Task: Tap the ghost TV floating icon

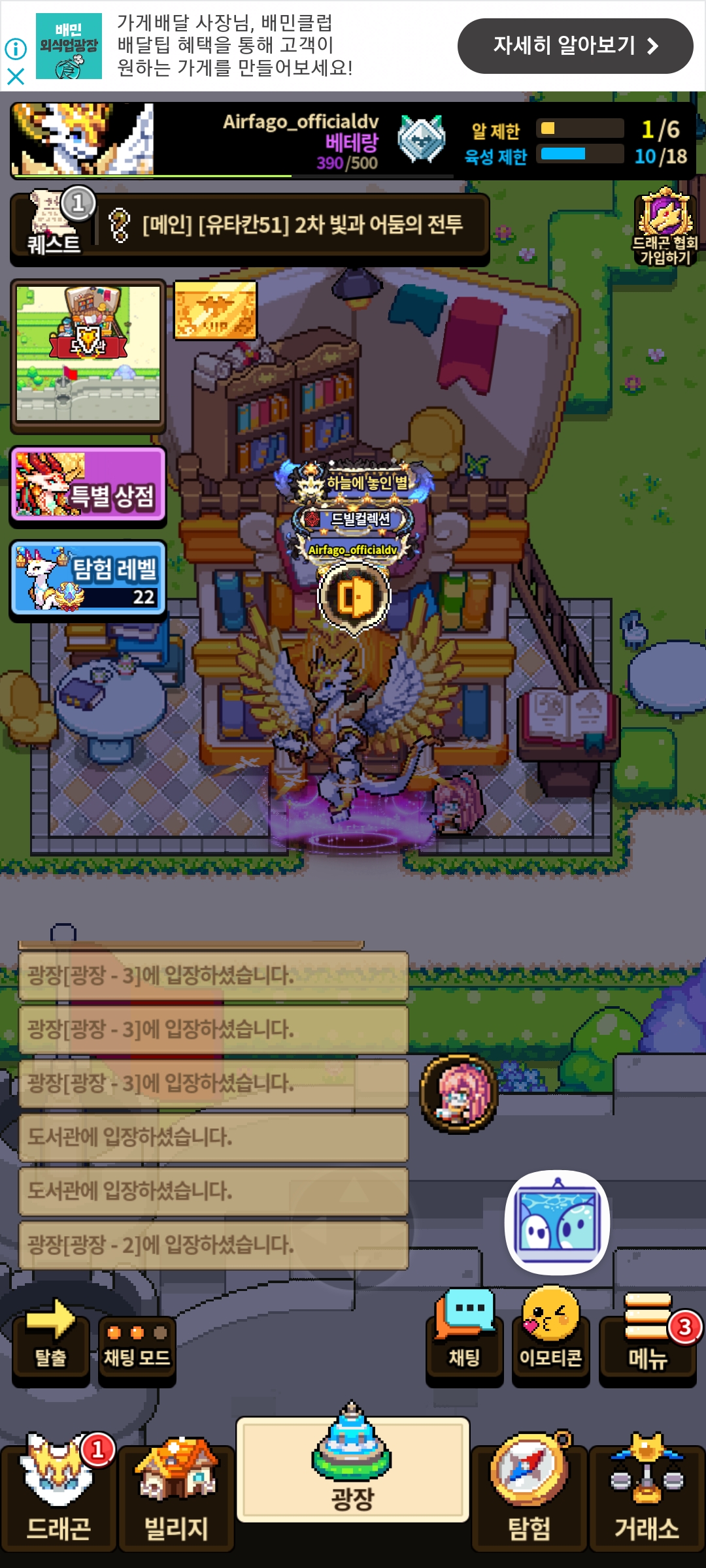Action: pos(557,1222)
